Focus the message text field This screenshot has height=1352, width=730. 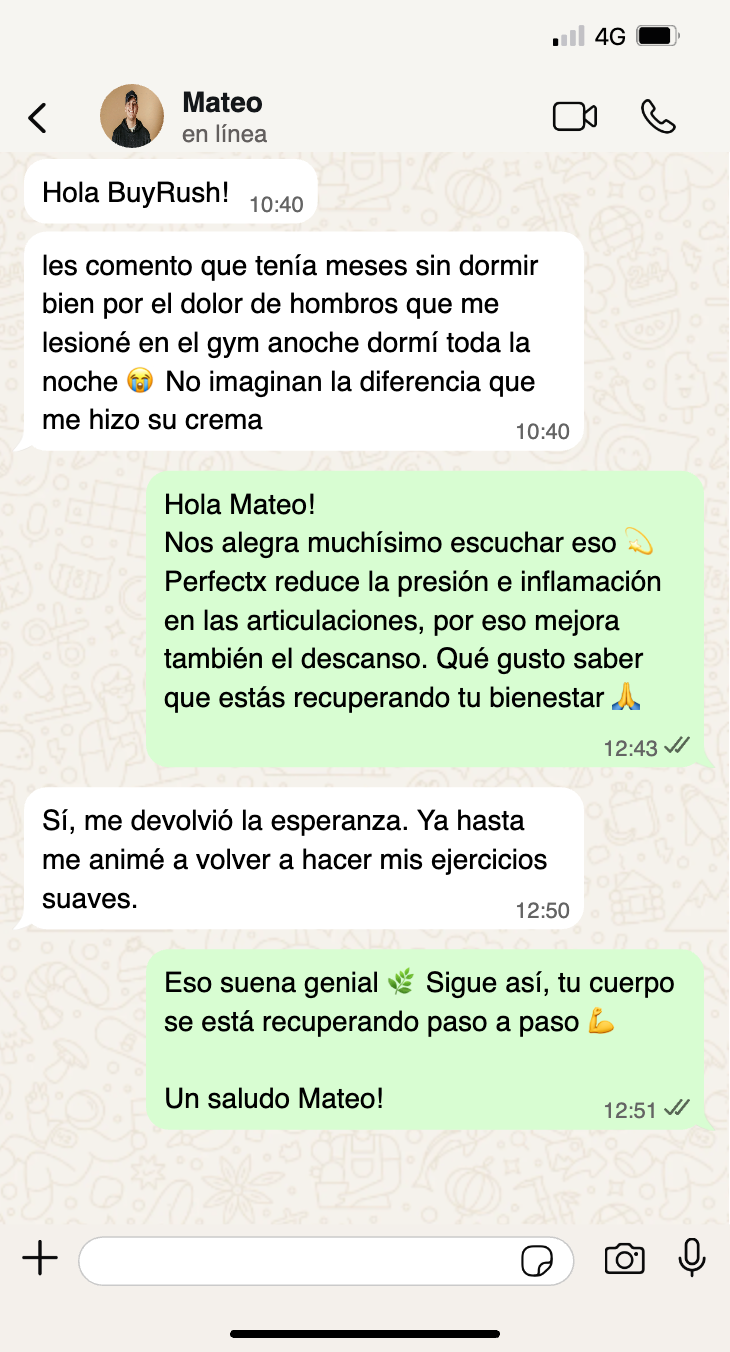click(300, 1260)
